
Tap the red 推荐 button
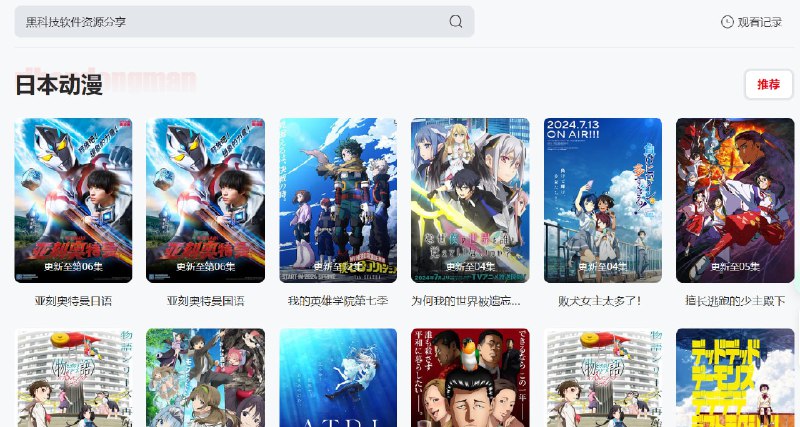click(x=768, y=84)
